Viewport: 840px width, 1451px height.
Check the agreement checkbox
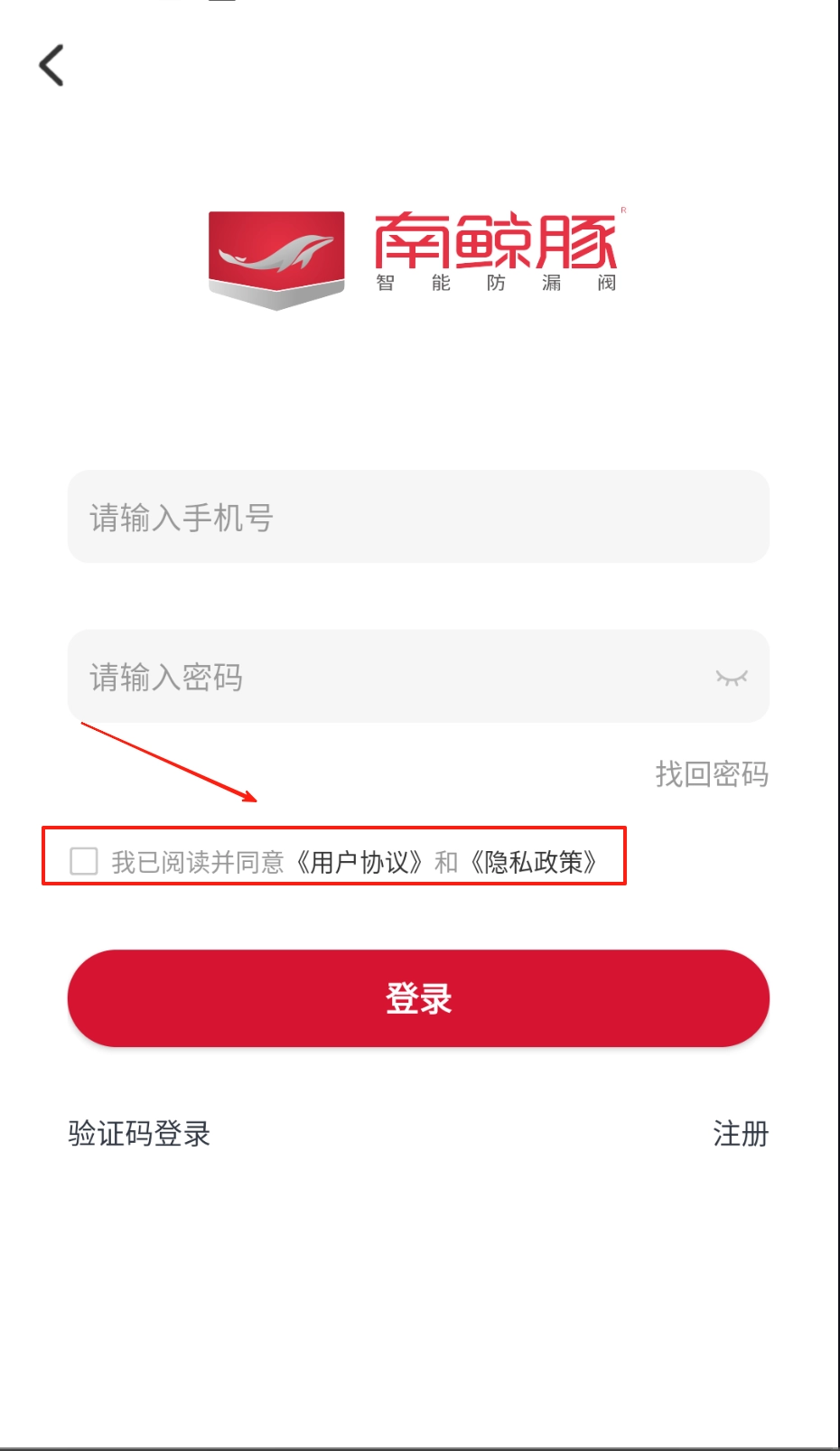(84, 861)
